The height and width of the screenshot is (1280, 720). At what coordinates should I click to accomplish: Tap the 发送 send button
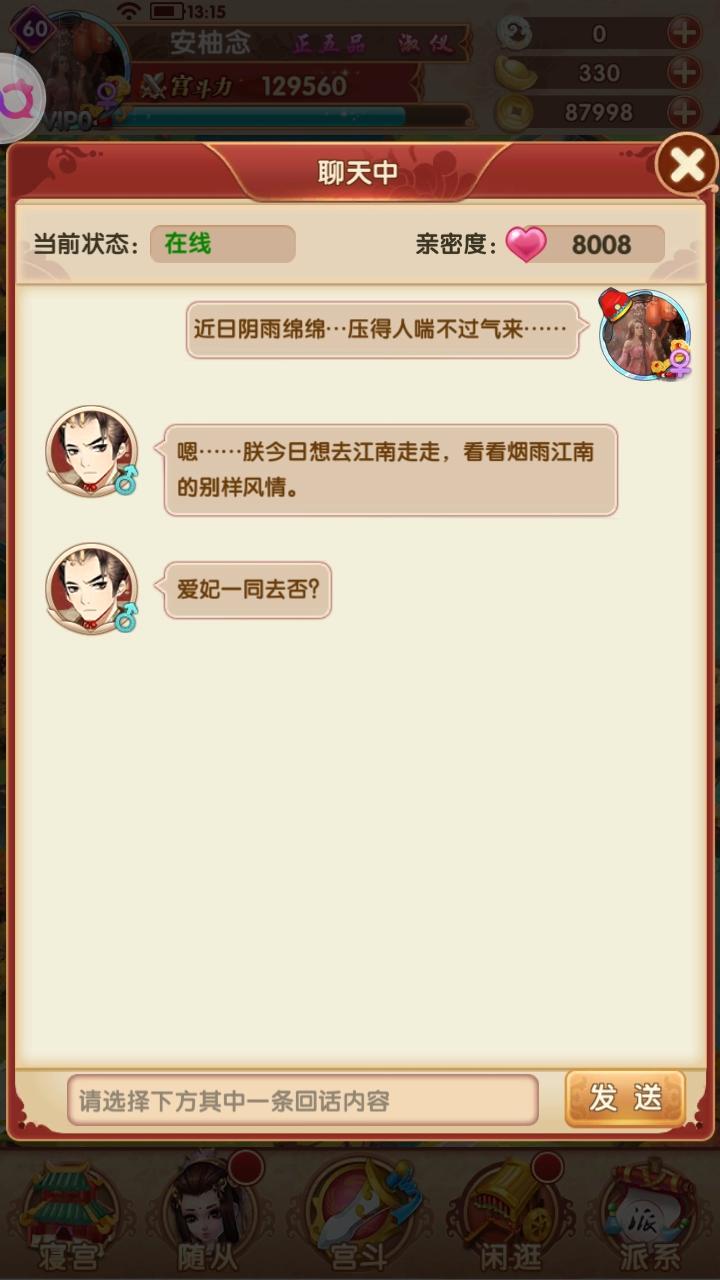click(x=625, y=1098)
